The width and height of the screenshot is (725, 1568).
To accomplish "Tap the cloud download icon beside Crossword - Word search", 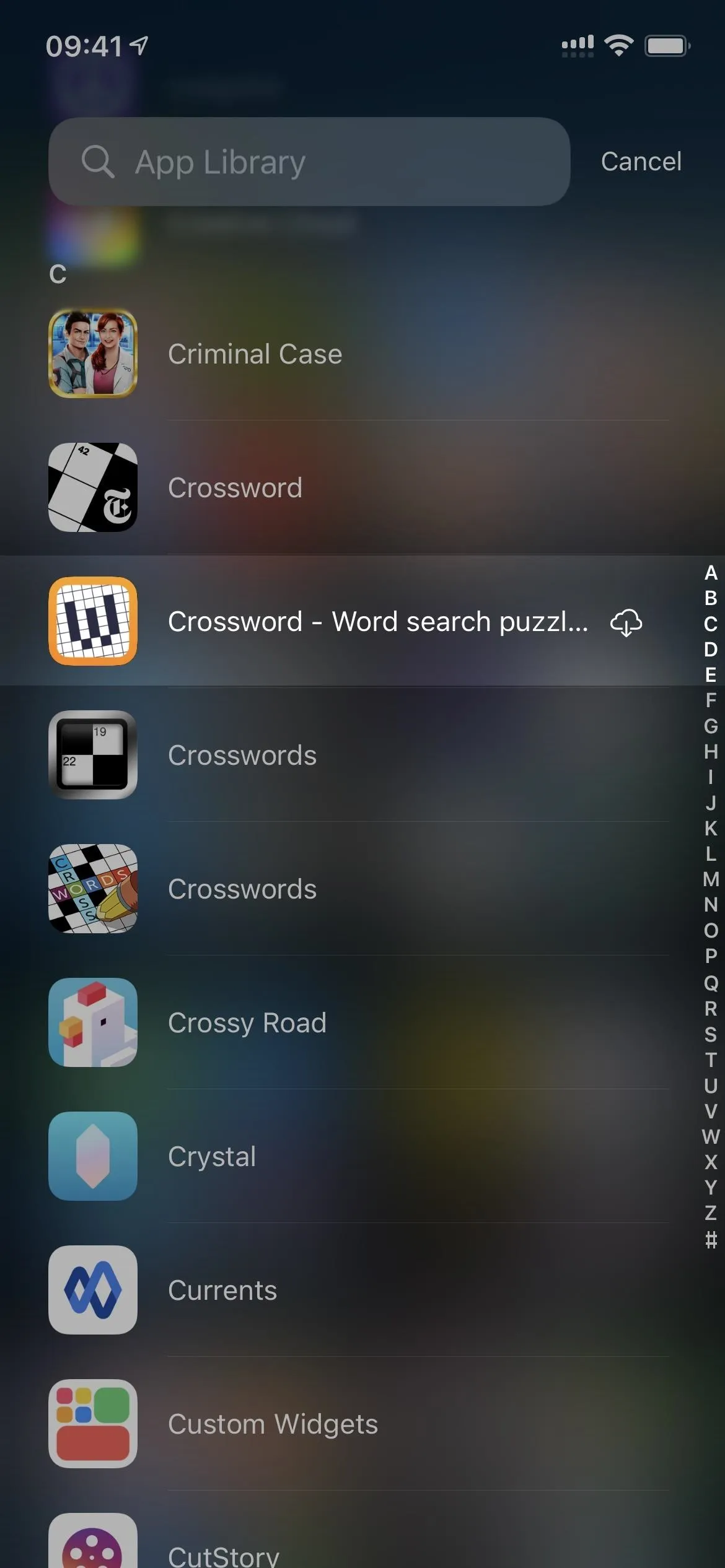I will [x=626, y=622].
